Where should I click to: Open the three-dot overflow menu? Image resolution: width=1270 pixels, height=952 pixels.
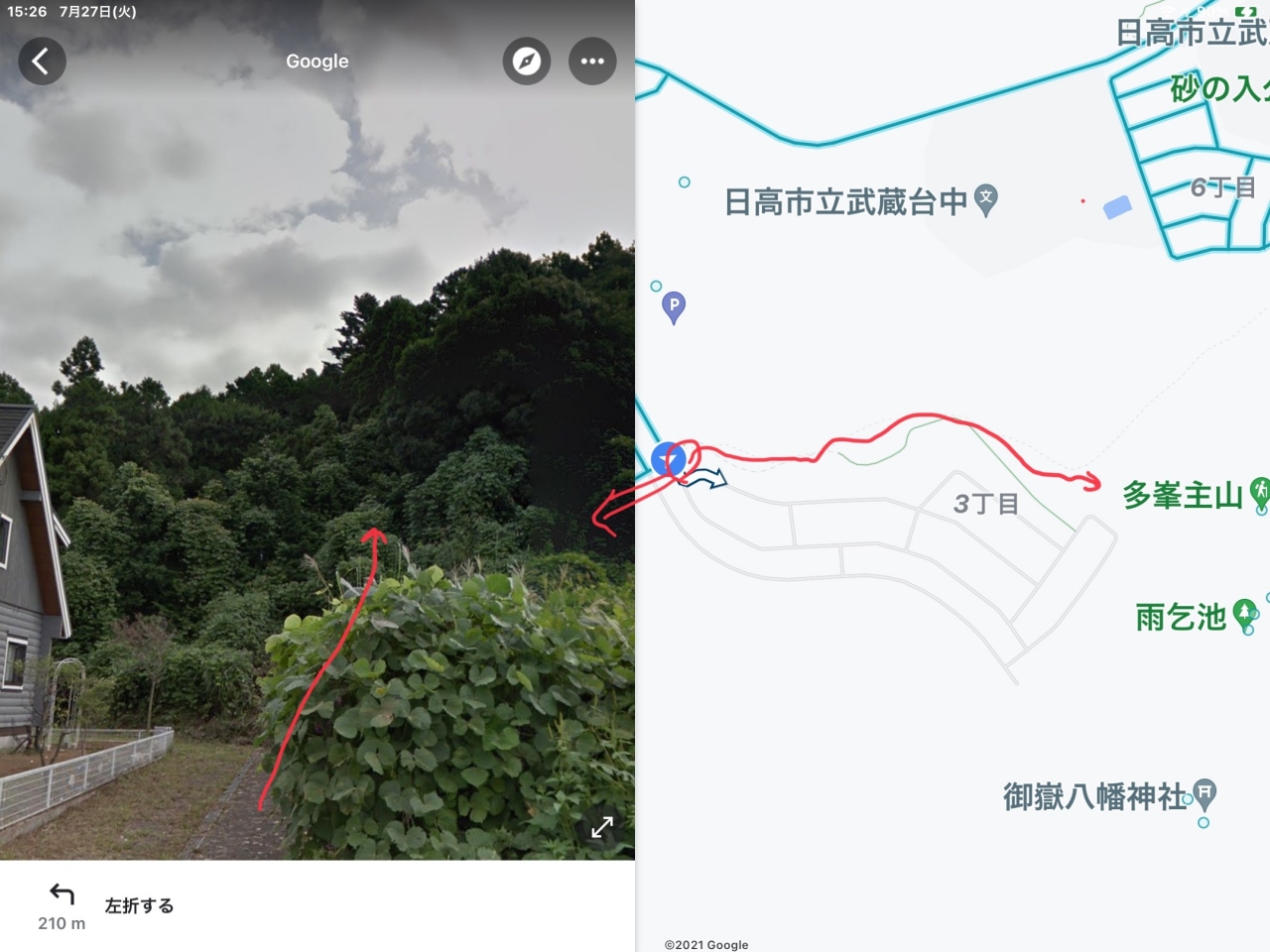tap(592, 61)
